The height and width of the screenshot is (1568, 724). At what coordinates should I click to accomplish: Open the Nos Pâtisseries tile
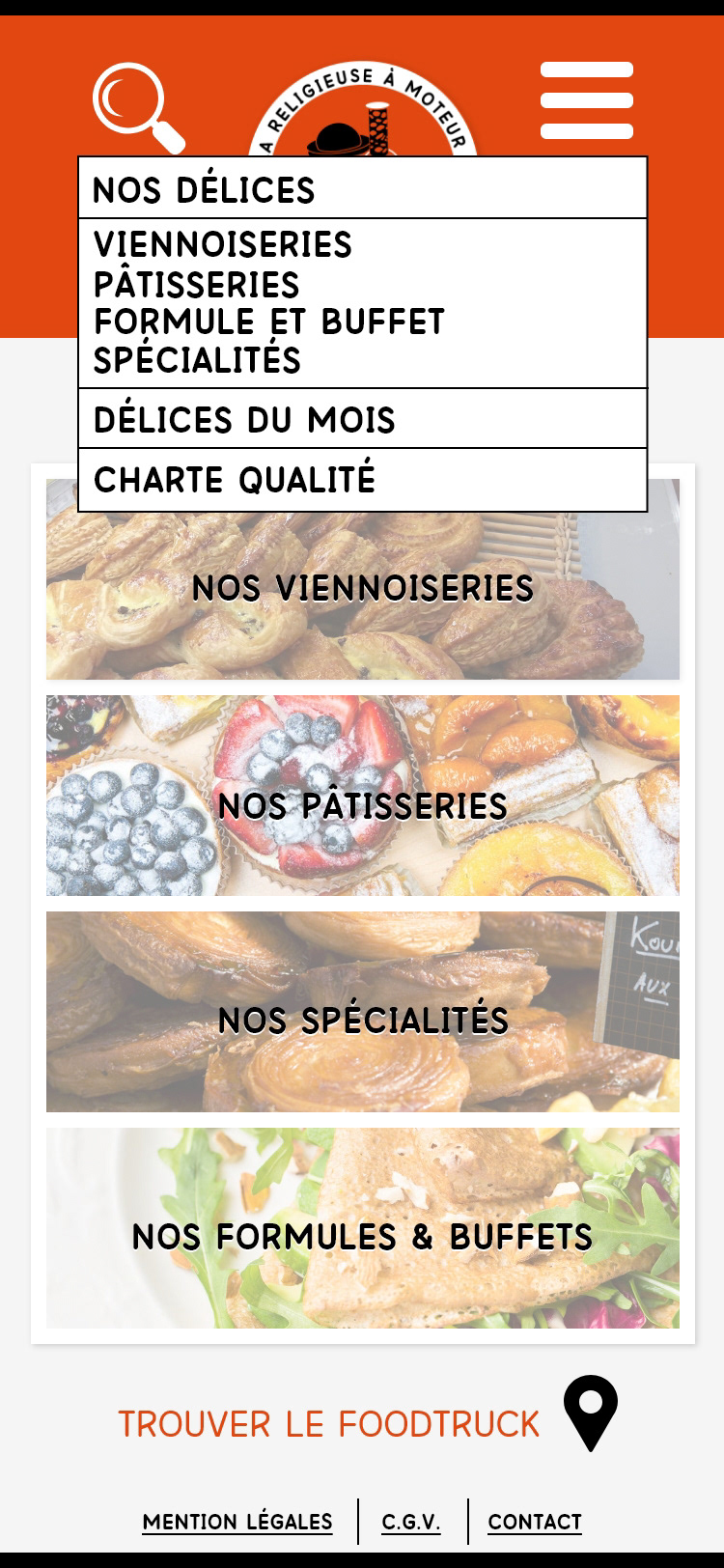363,796
